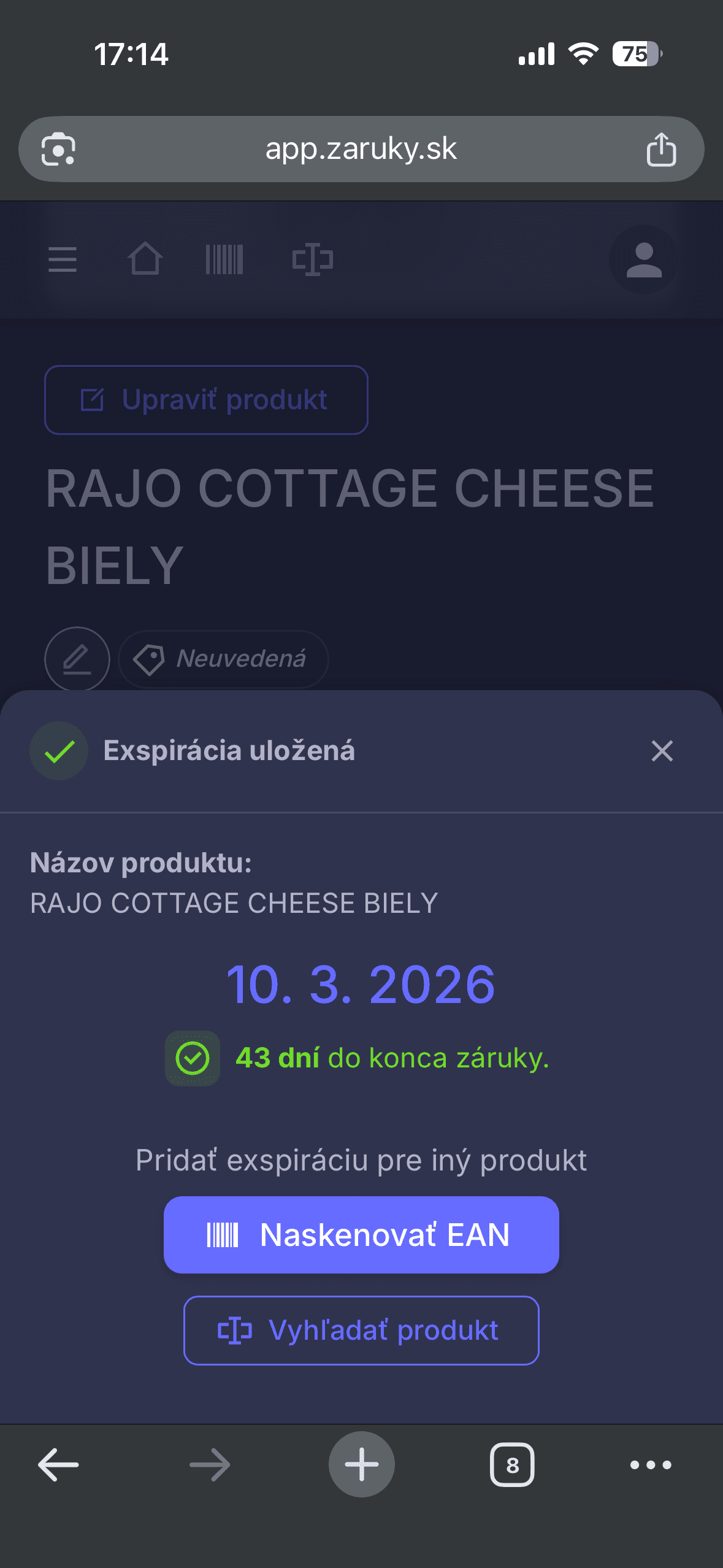Edit product name with the pencil icon

coord(76,659)
